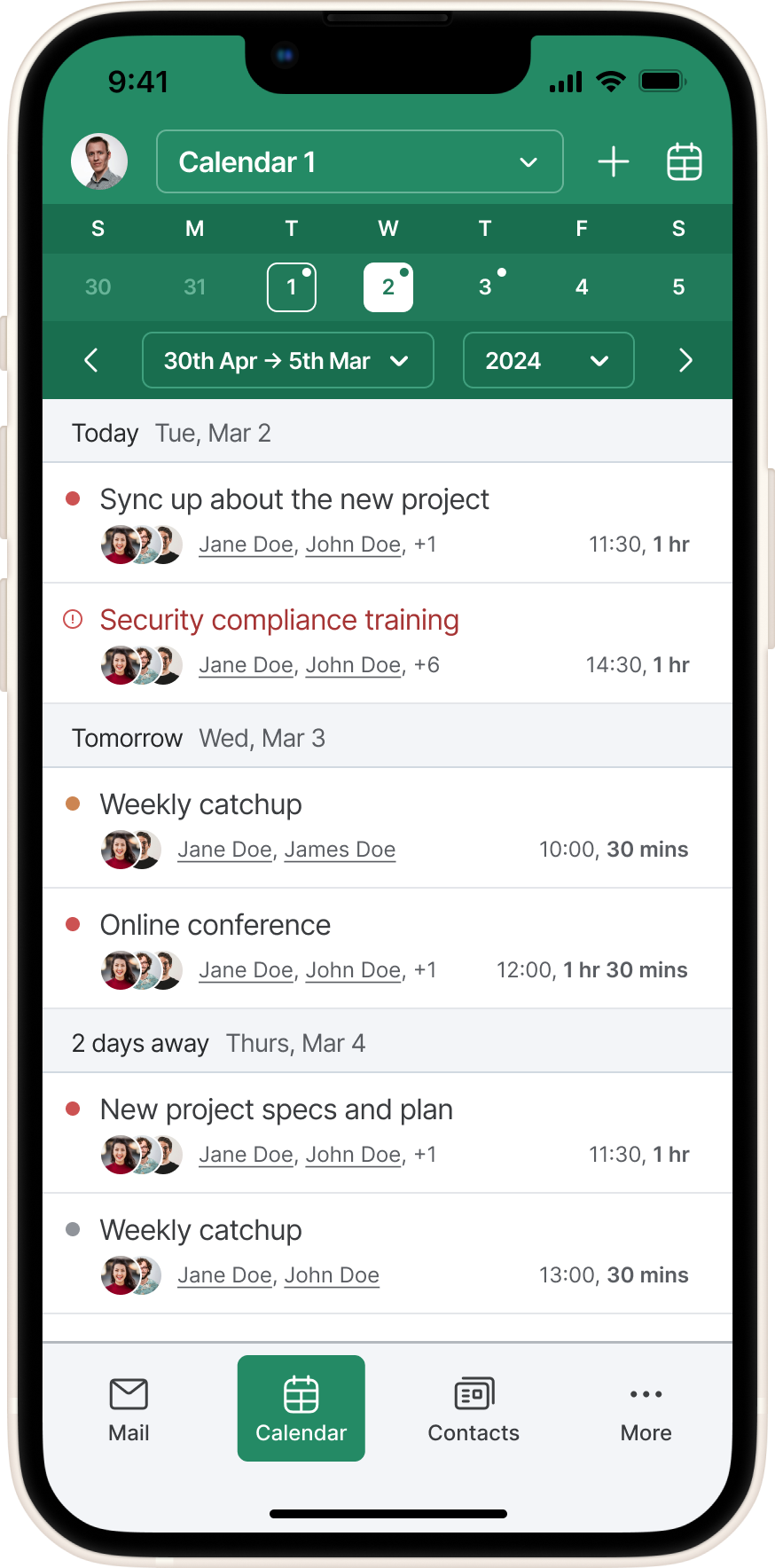The width and height of the screenshot is (775, 1568).
Task: Switch to the Mail tab
Action: (x=129, y=1408)
